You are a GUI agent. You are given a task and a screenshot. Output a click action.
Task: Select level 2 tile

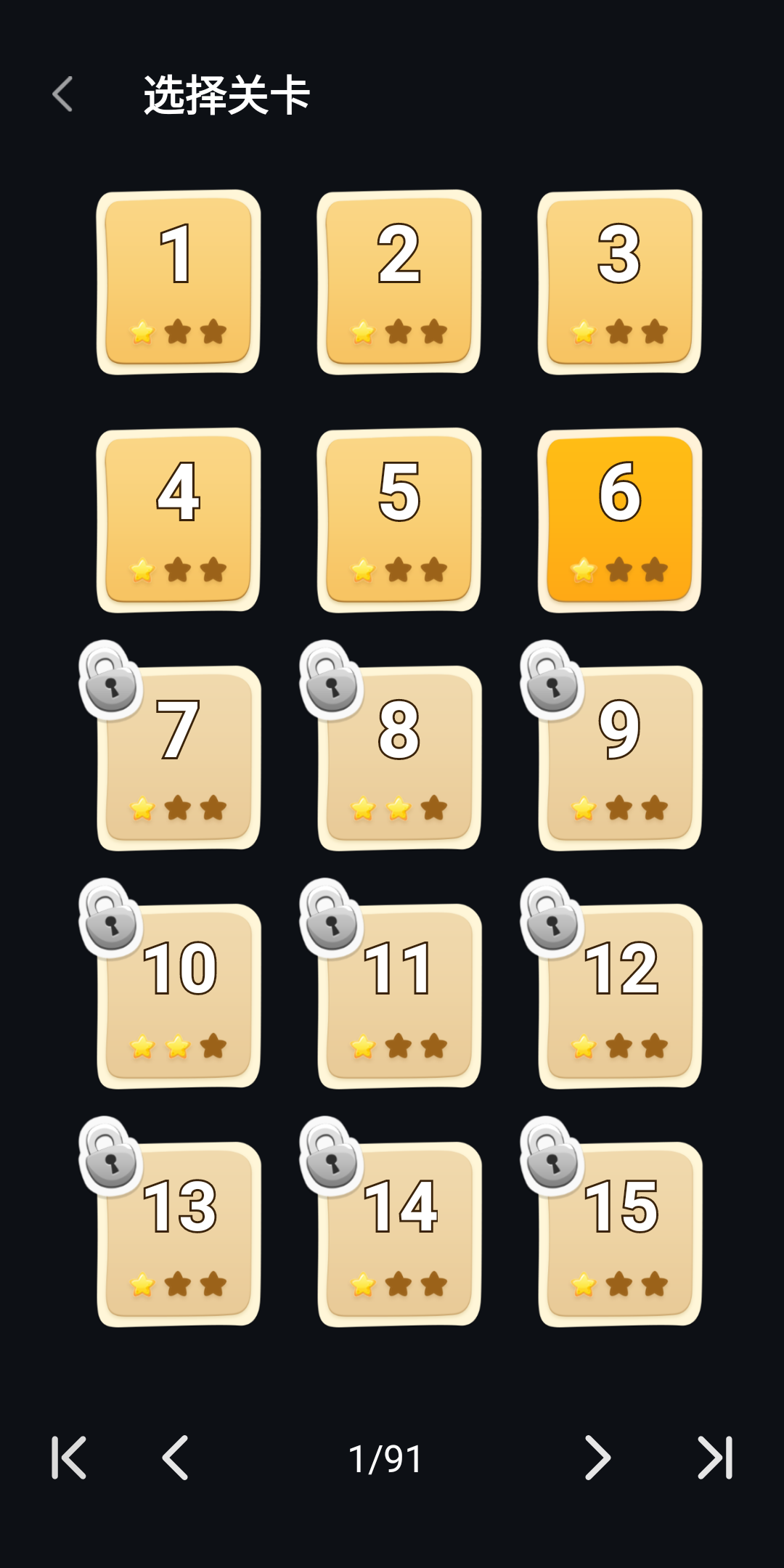coord(399,282)
